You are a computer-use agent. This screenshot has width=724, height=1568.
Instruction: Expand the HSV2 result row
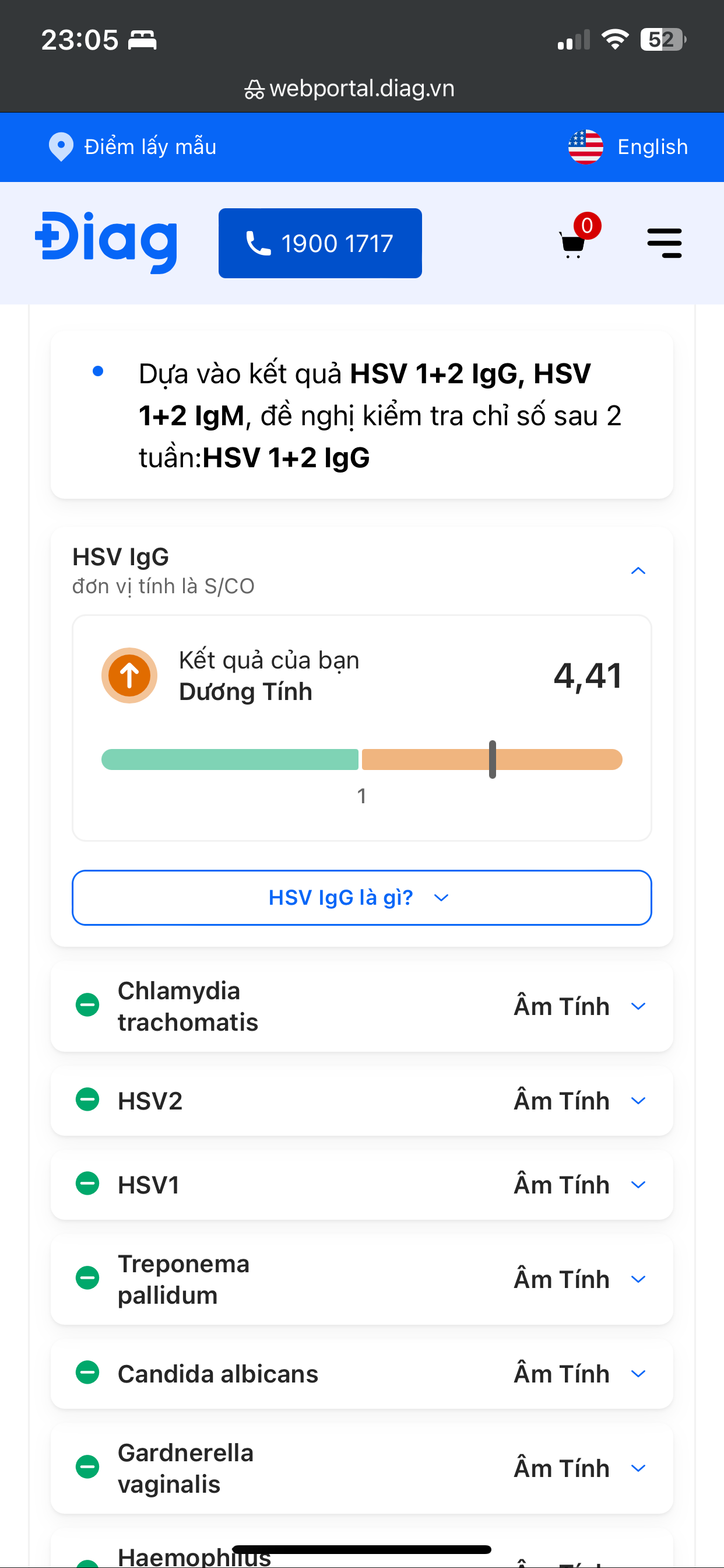coord(638,1101)
